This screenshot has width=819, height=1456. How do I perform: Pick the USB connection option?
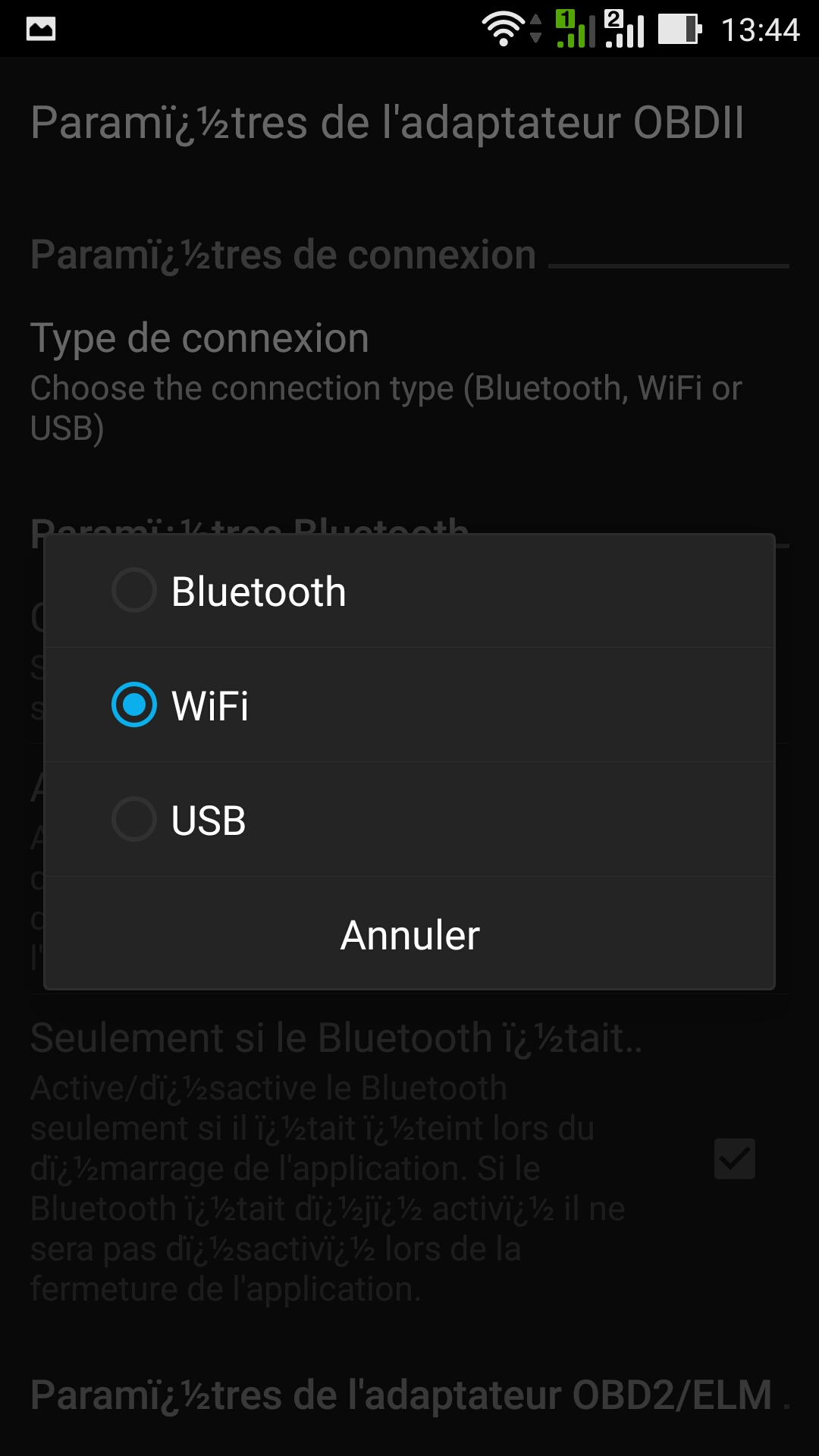tap(409, 820)
